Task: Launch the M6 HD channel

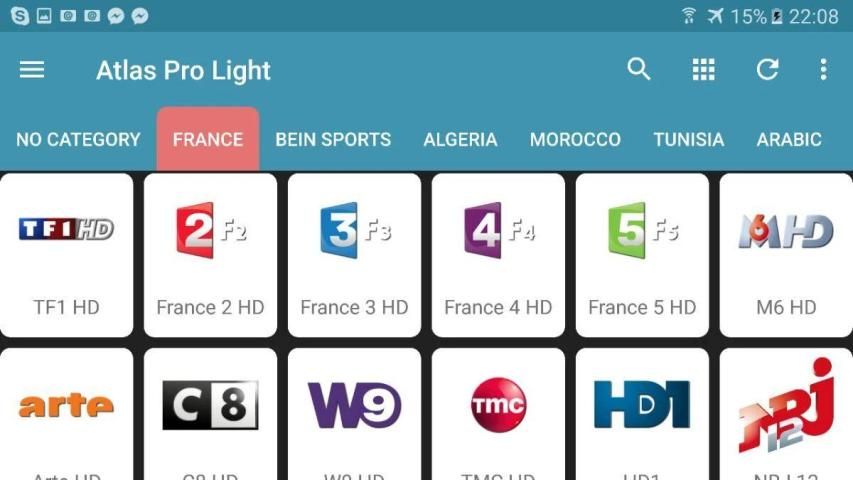Action: pos(786,255)
